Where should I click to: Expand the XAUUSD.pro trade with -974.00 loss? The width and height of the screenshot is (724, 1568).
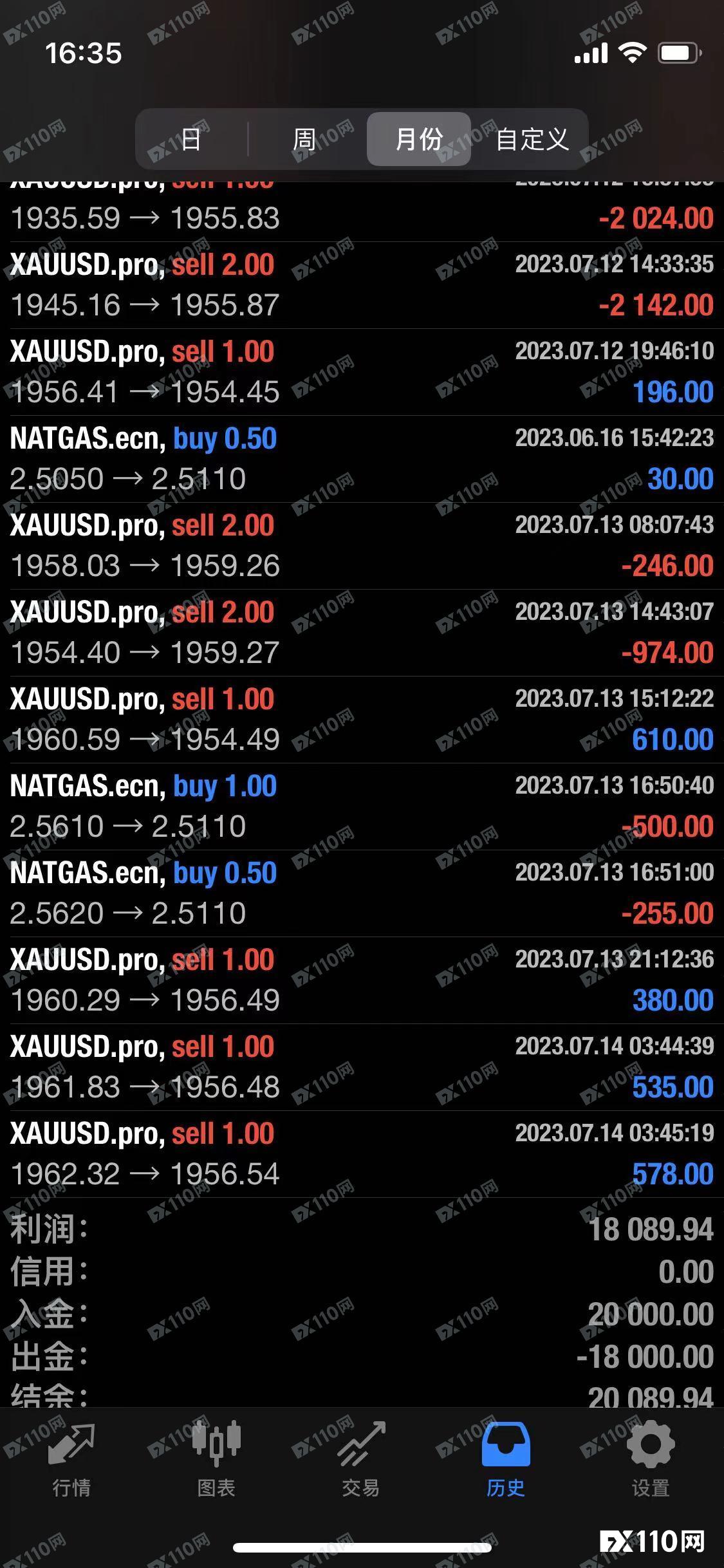362,633
